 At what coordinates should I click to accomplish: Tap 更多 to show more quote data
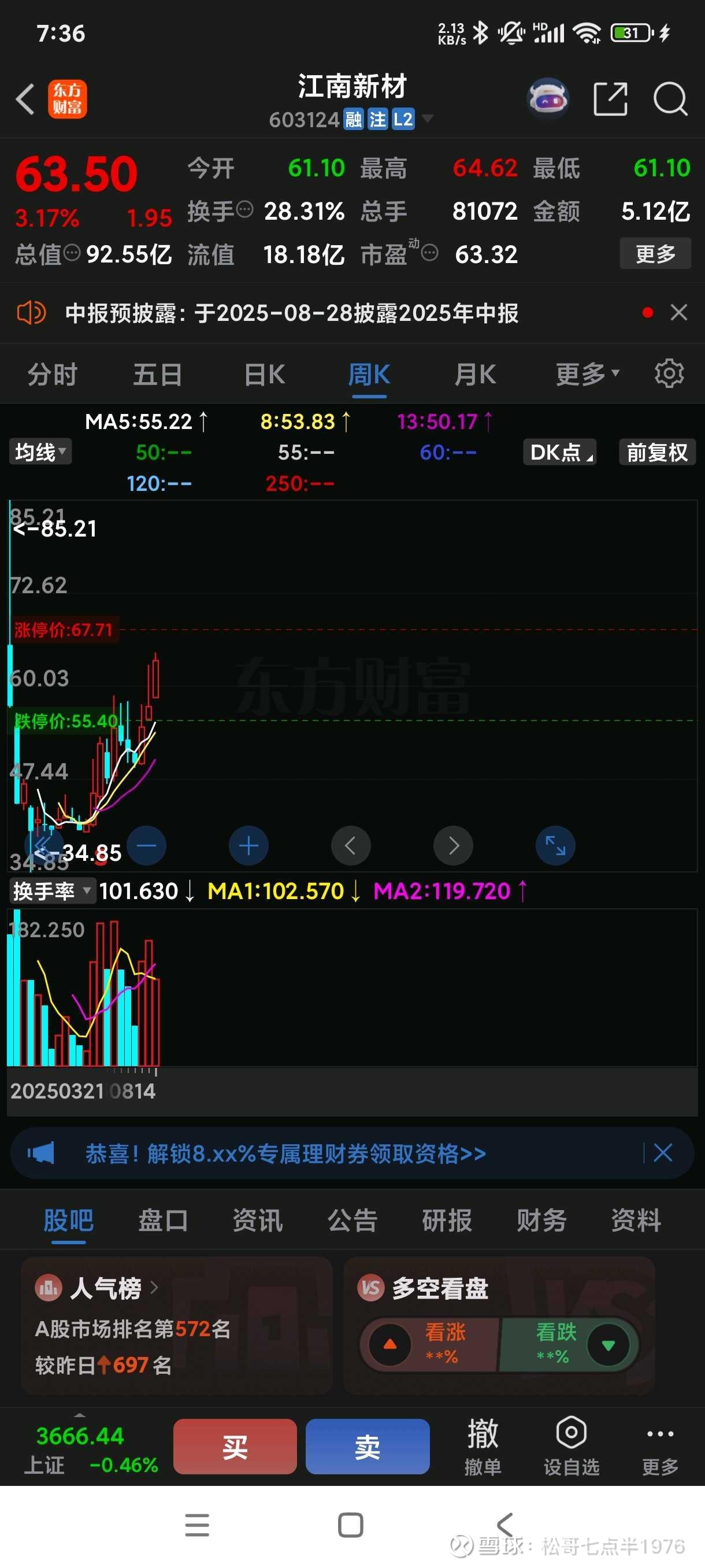click(655, 253)
